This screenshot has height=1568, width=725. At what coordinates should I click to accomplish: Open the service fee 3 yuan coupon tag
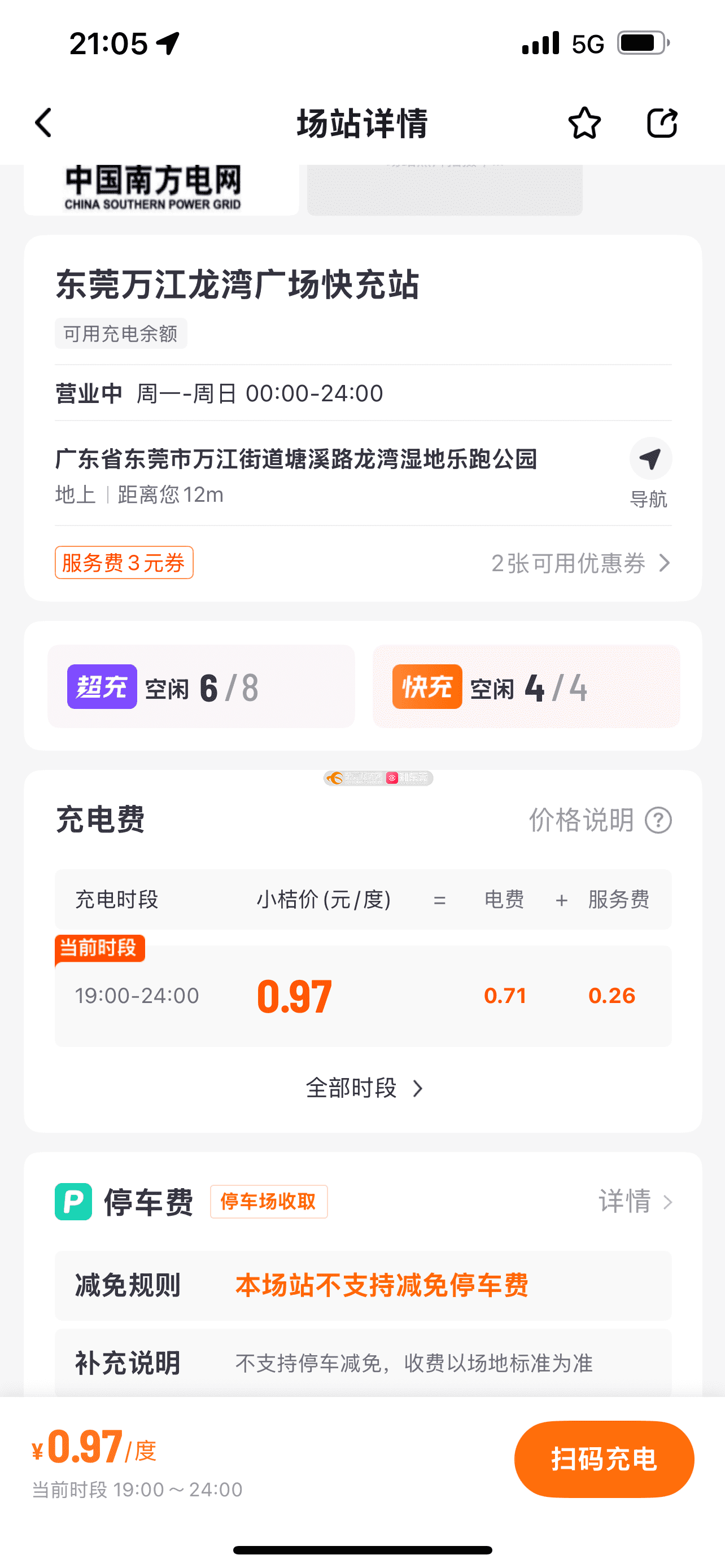pyautogui.click(x=124, y=562)
